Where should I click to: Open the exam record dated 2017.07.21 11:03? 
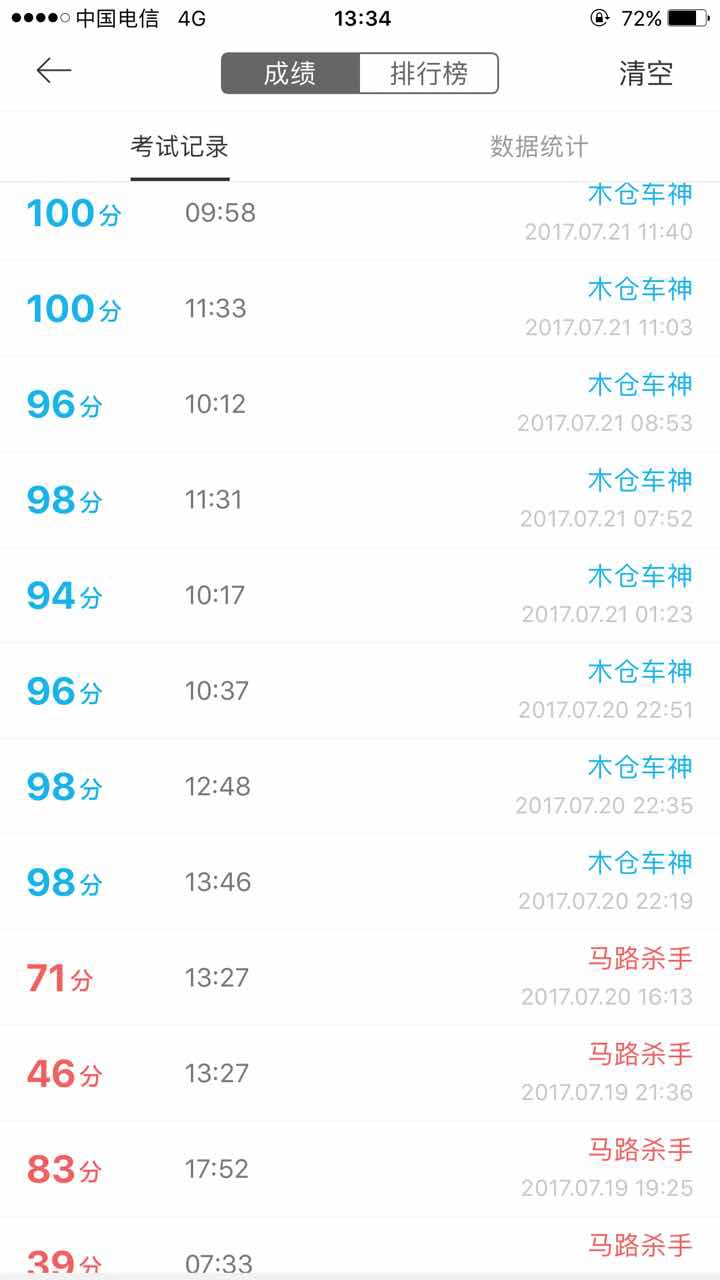(x=360, y=308)
